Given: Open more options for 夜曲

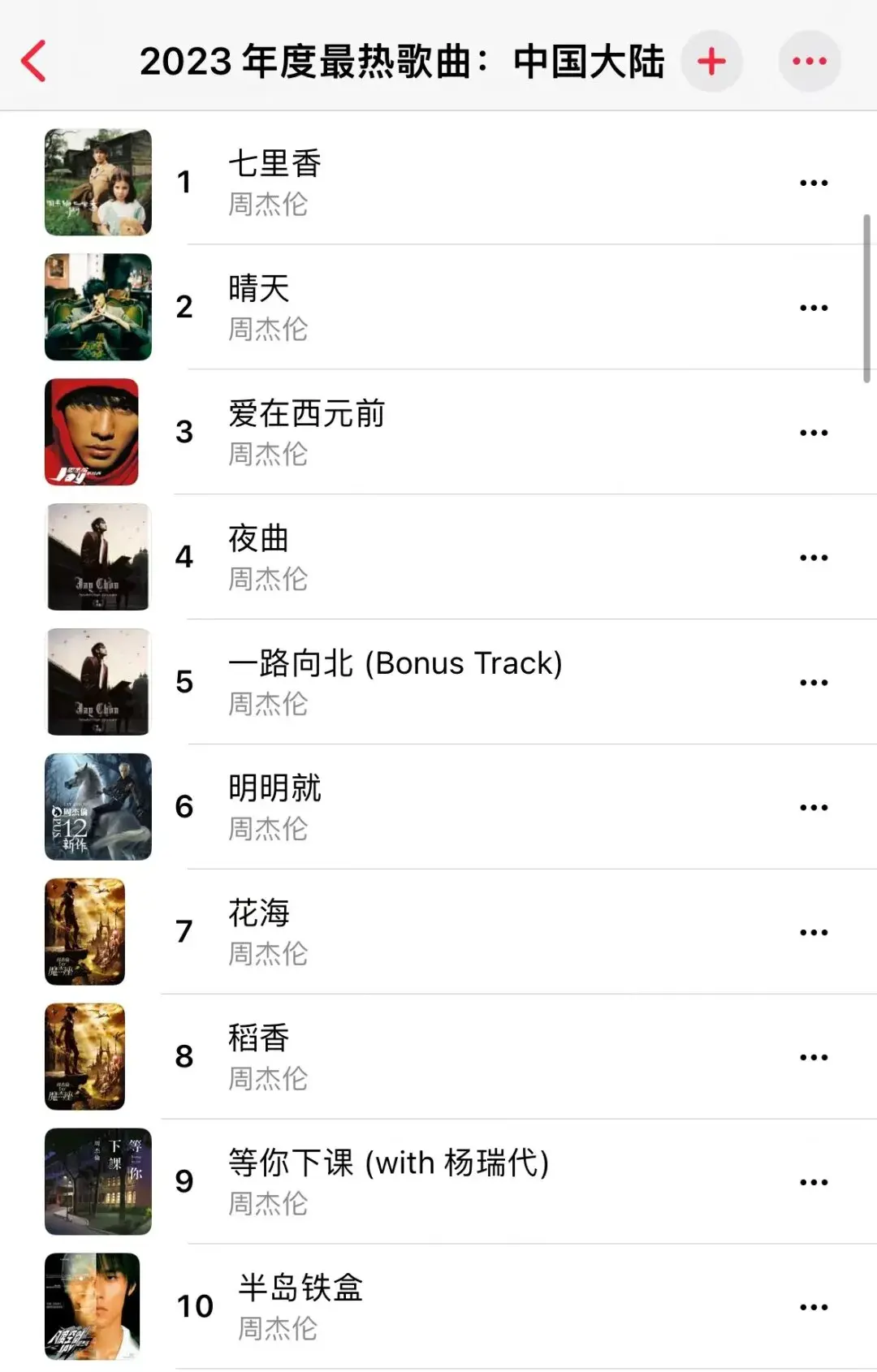Looking at the screenshot, I should [813, 559].
